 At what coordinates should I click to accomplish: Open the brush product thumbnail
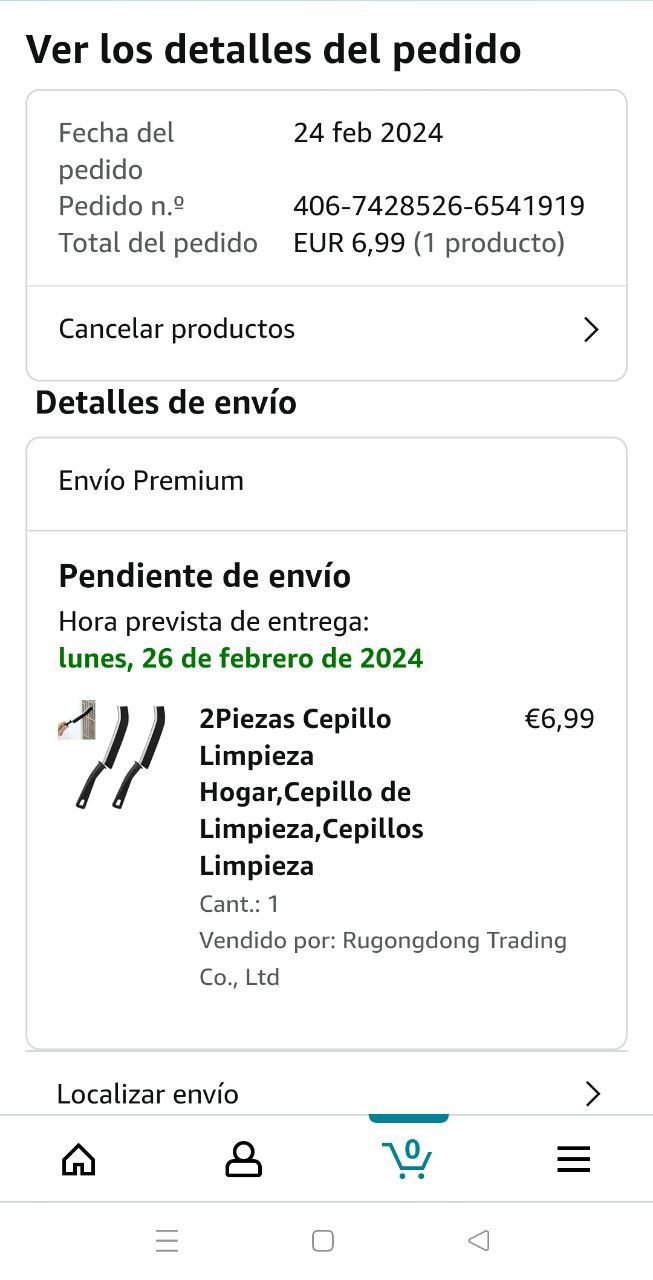click(111, 755)
